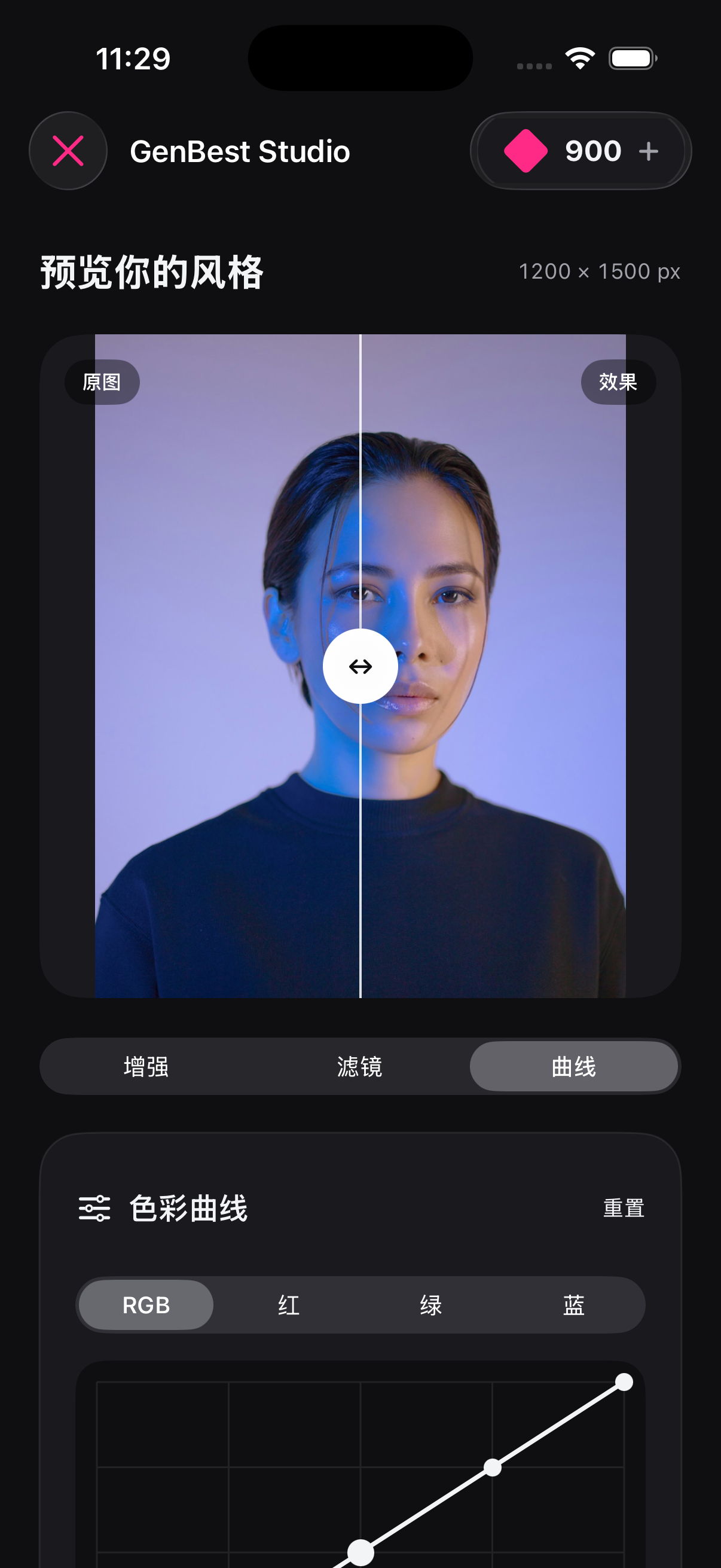Tap the top-right curve control point
Viewport: 721px width, 1568px height.
tap(624, 1383)
